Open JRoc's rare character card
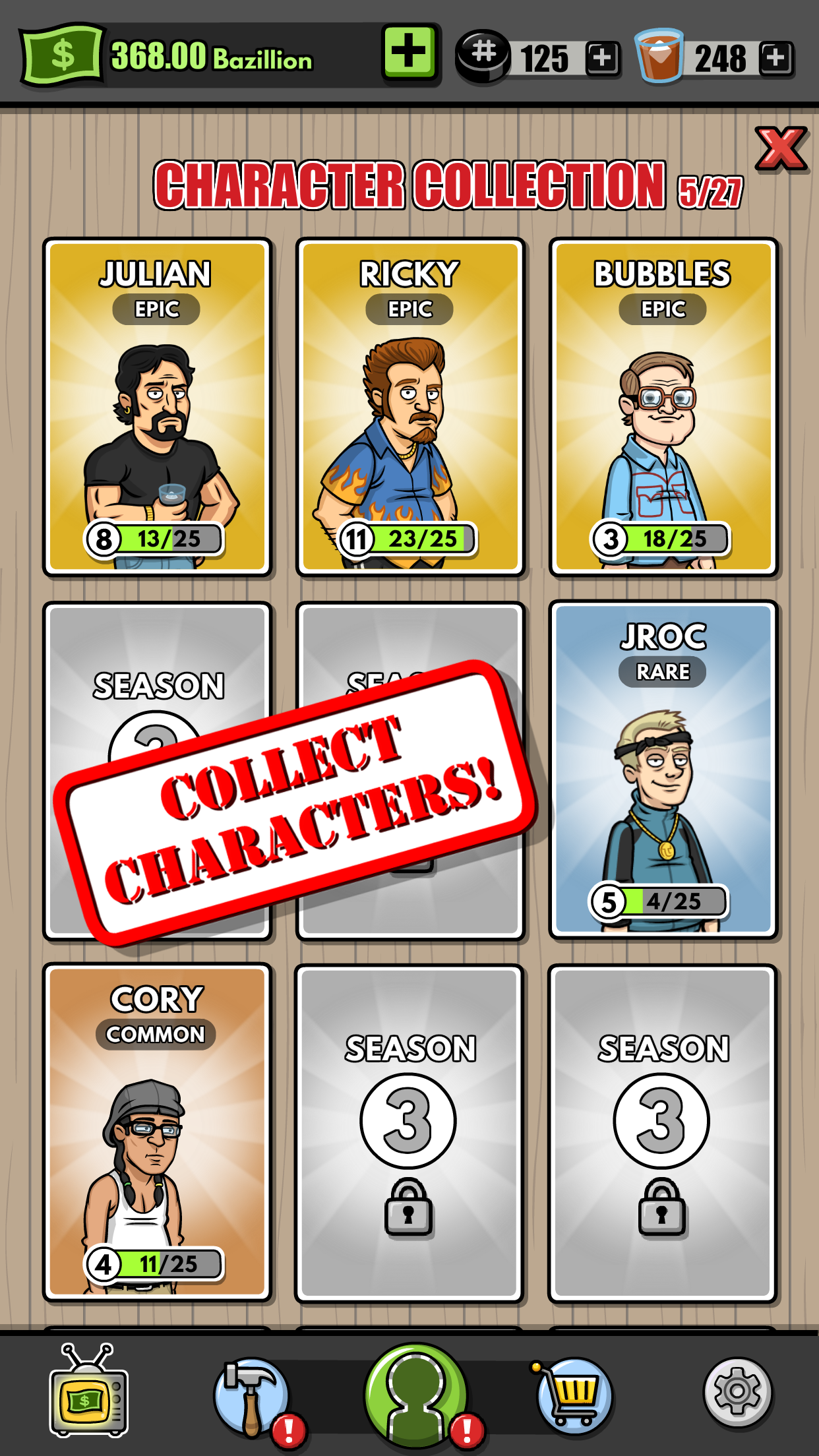 tap(663, 770)
